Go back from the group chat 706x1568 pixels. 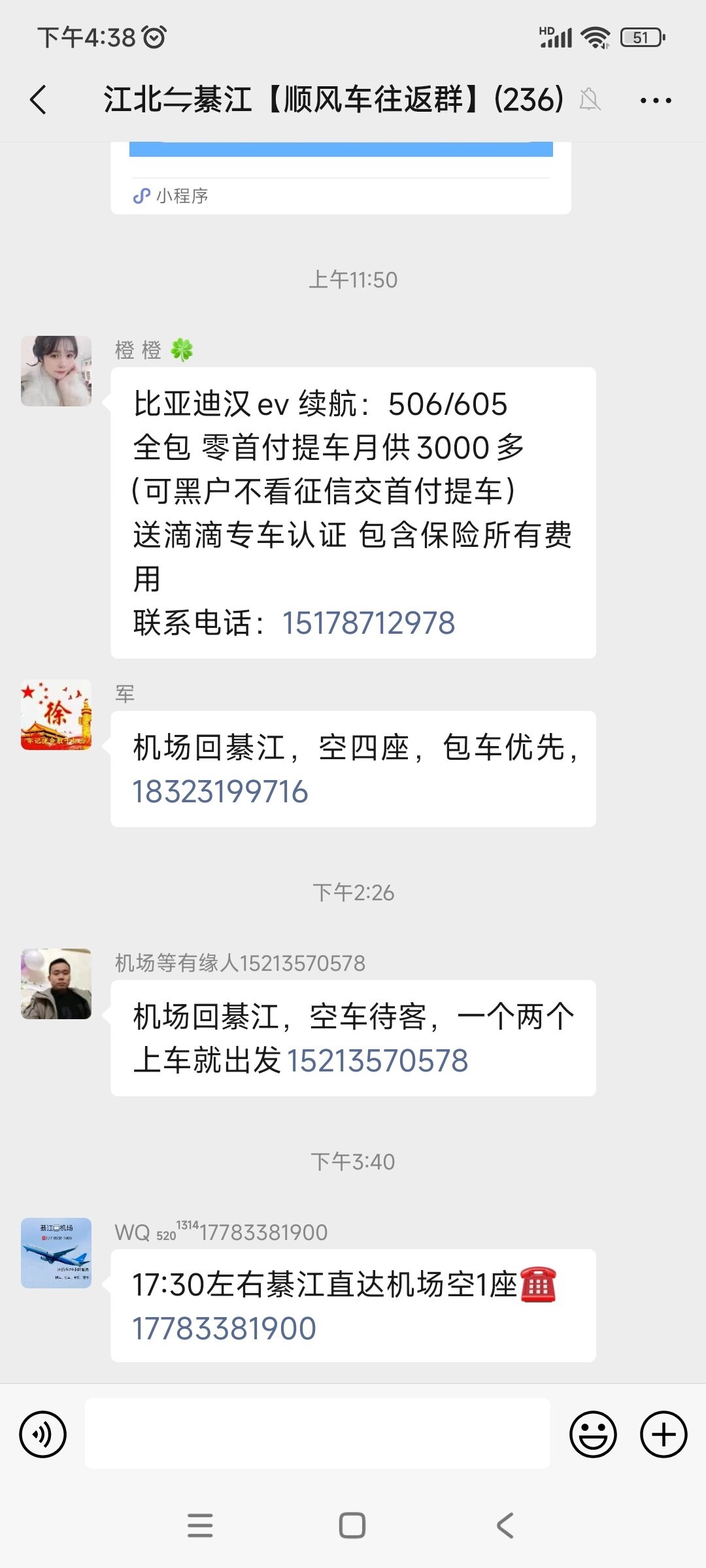(39, 100)
